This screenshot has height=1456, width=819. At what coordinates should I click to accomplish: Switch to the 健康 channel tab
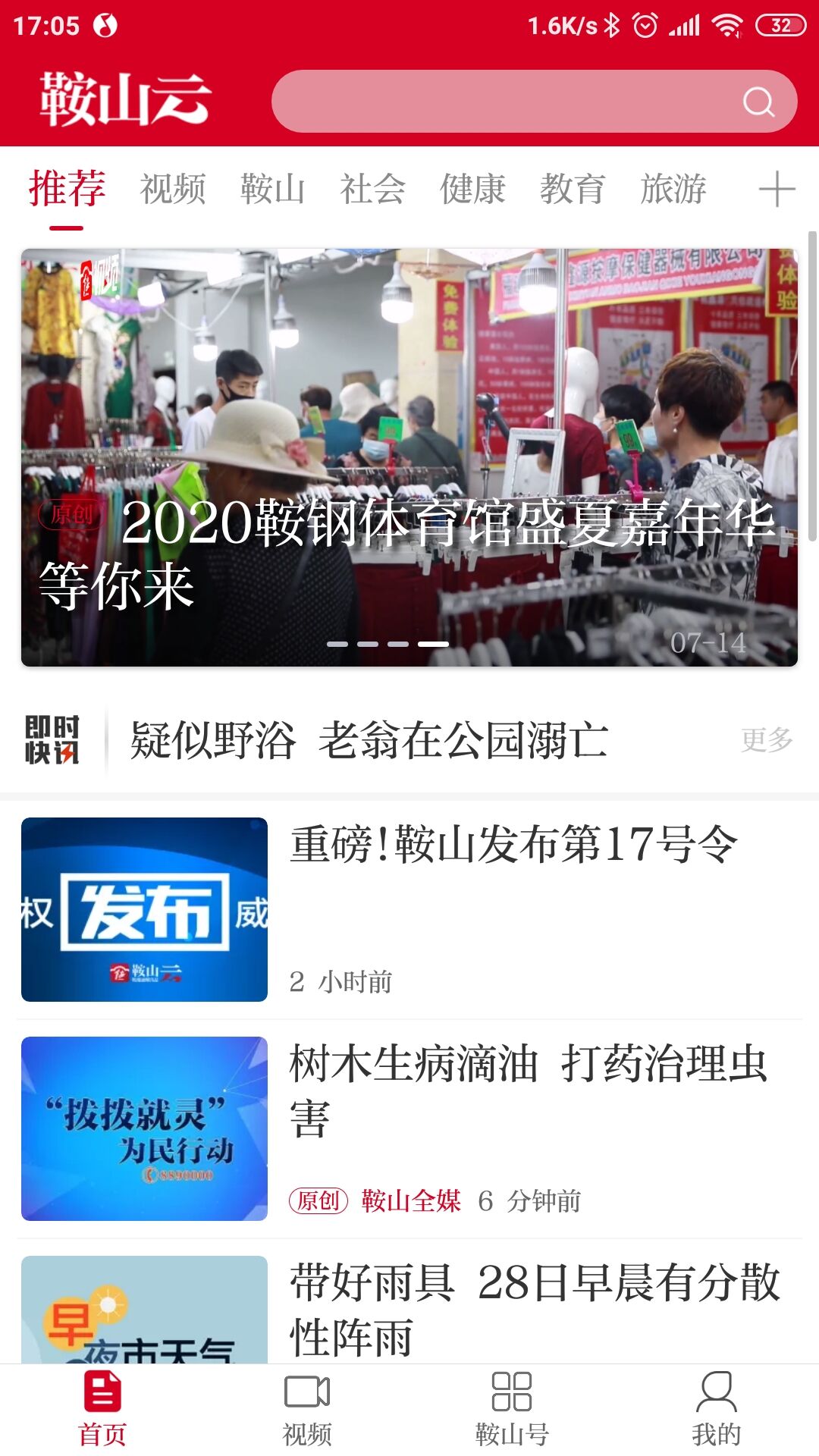[471, 190]
